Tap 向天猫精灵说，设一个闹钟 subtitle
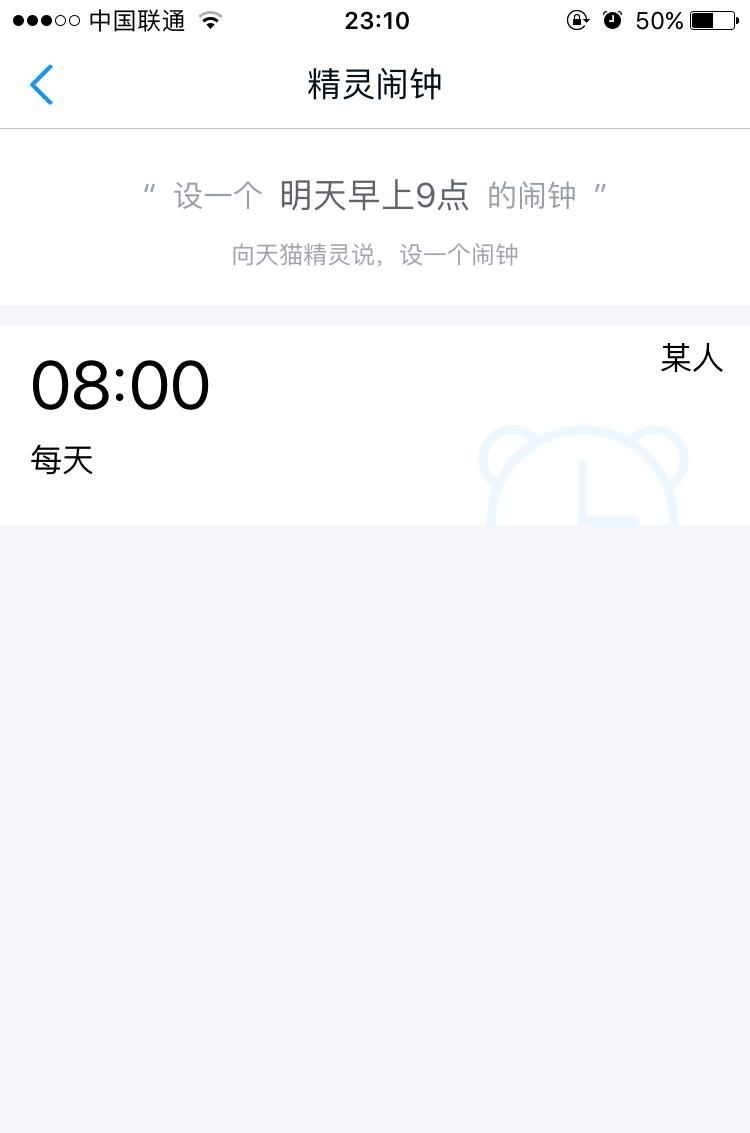The height and width of the screenshot is (1133, 750). [x=375, y=255]
